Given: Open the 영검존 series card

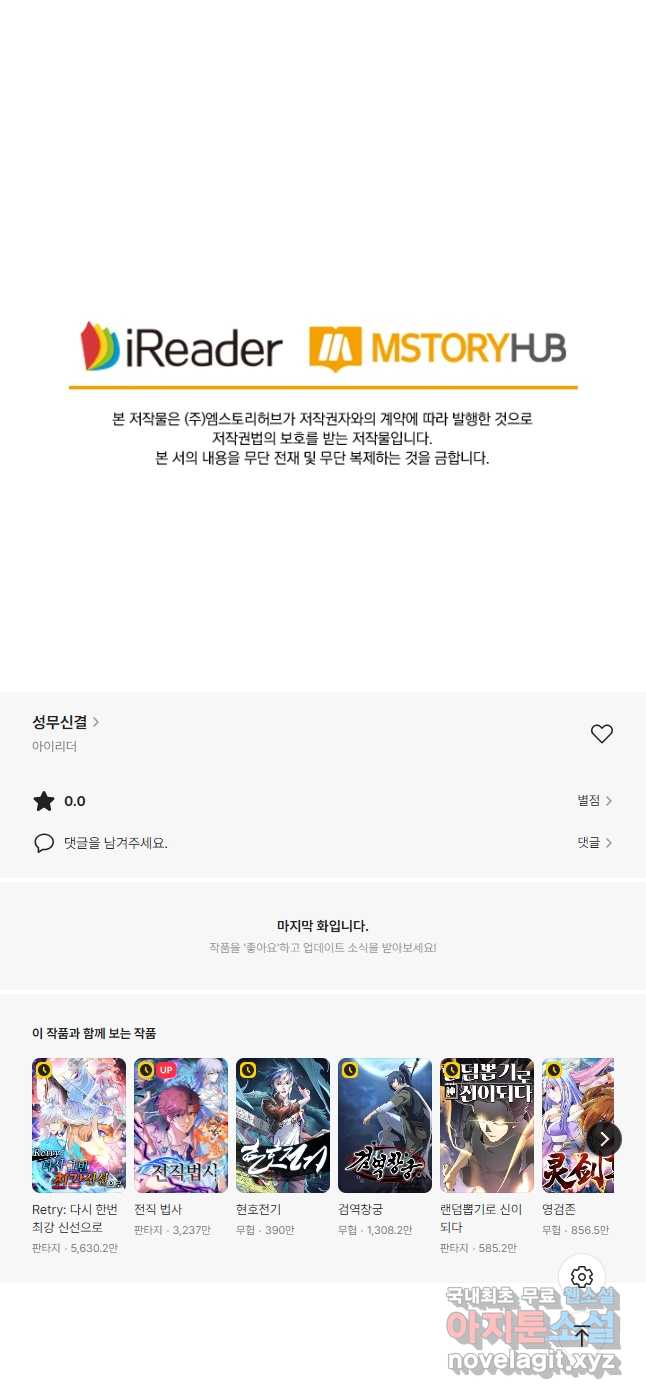Looking at the screenshot, I should click(x=576, y=1126).
